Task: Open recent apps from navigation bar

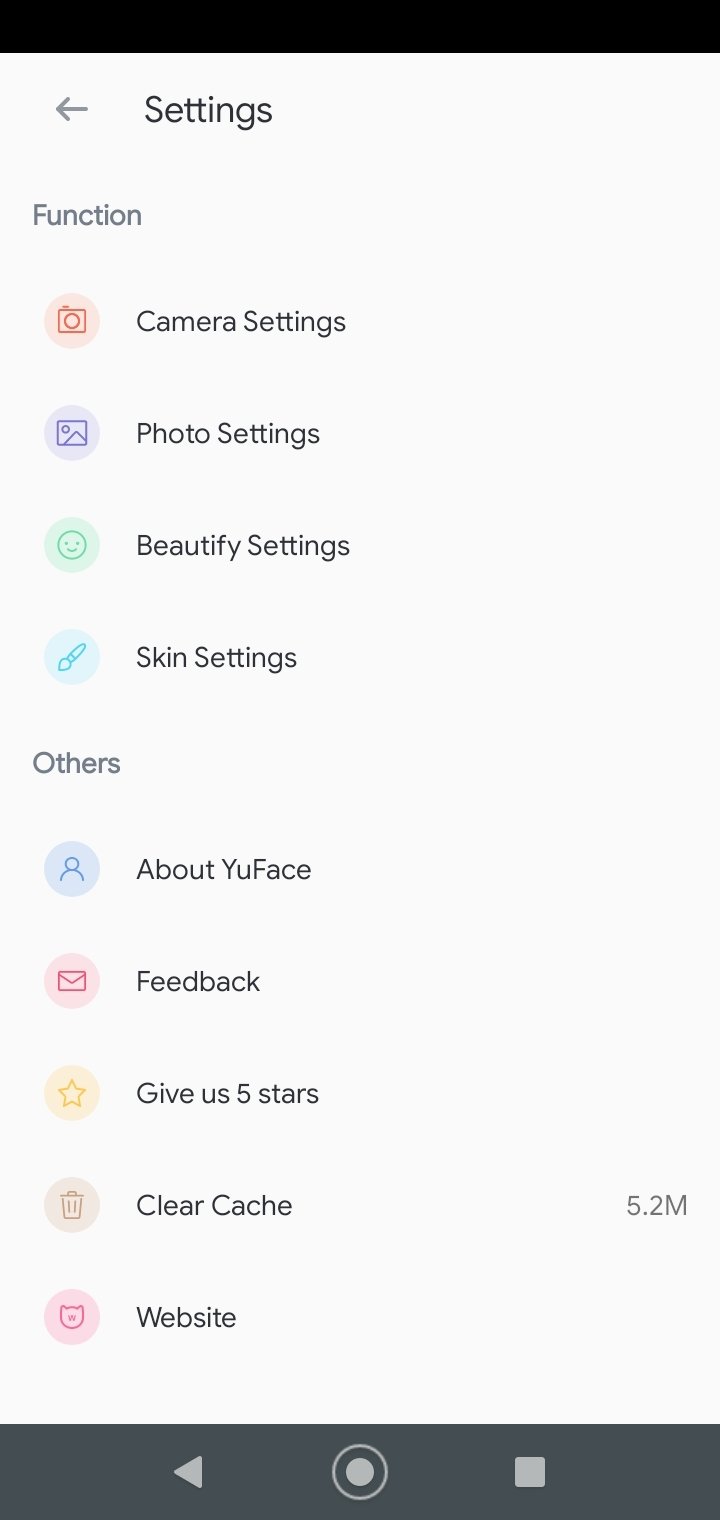Action: coord(529,1472)
